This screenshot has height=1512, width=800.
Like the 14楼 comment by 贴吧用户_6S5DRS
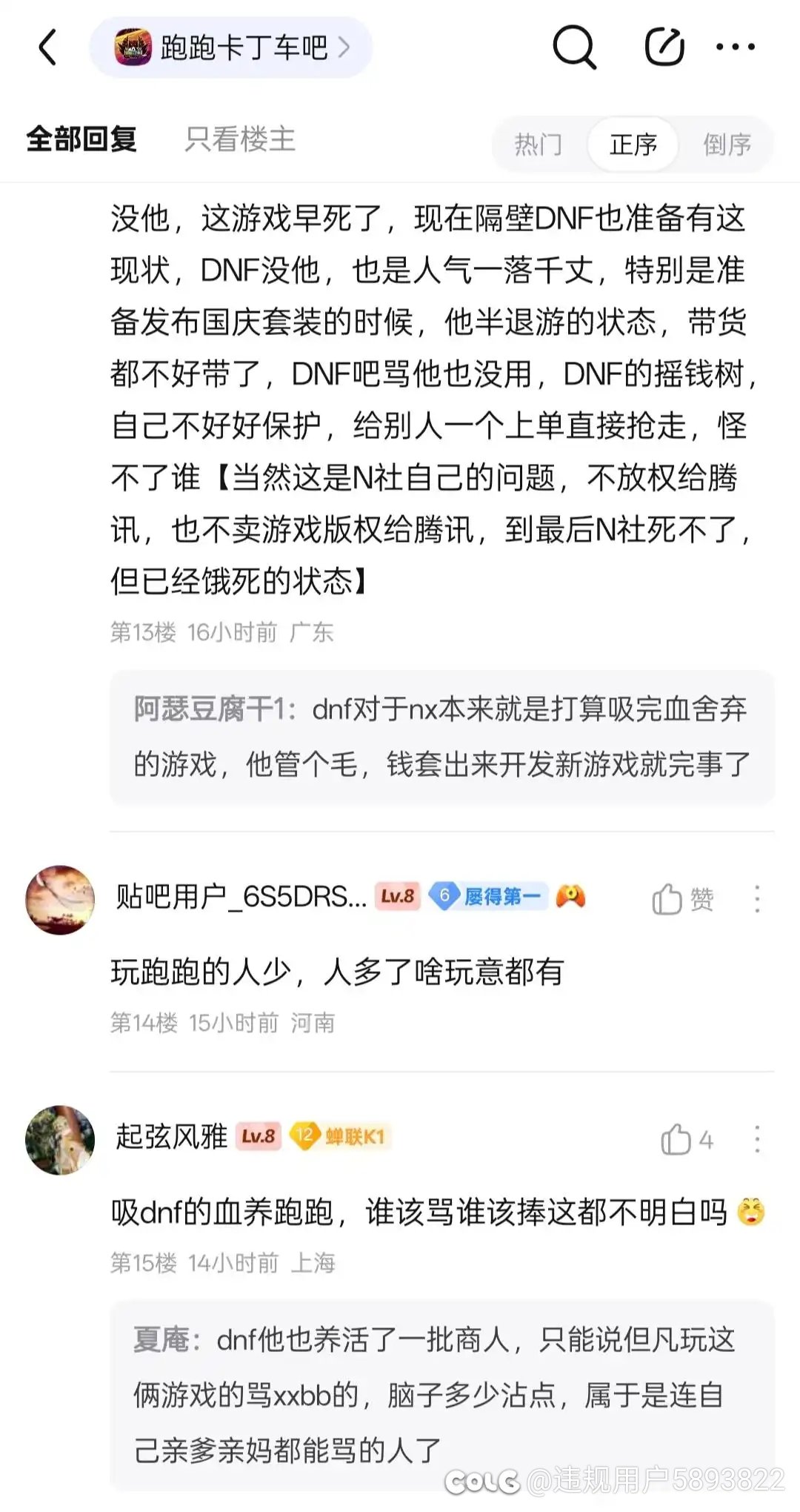click(x=681, y=899)
